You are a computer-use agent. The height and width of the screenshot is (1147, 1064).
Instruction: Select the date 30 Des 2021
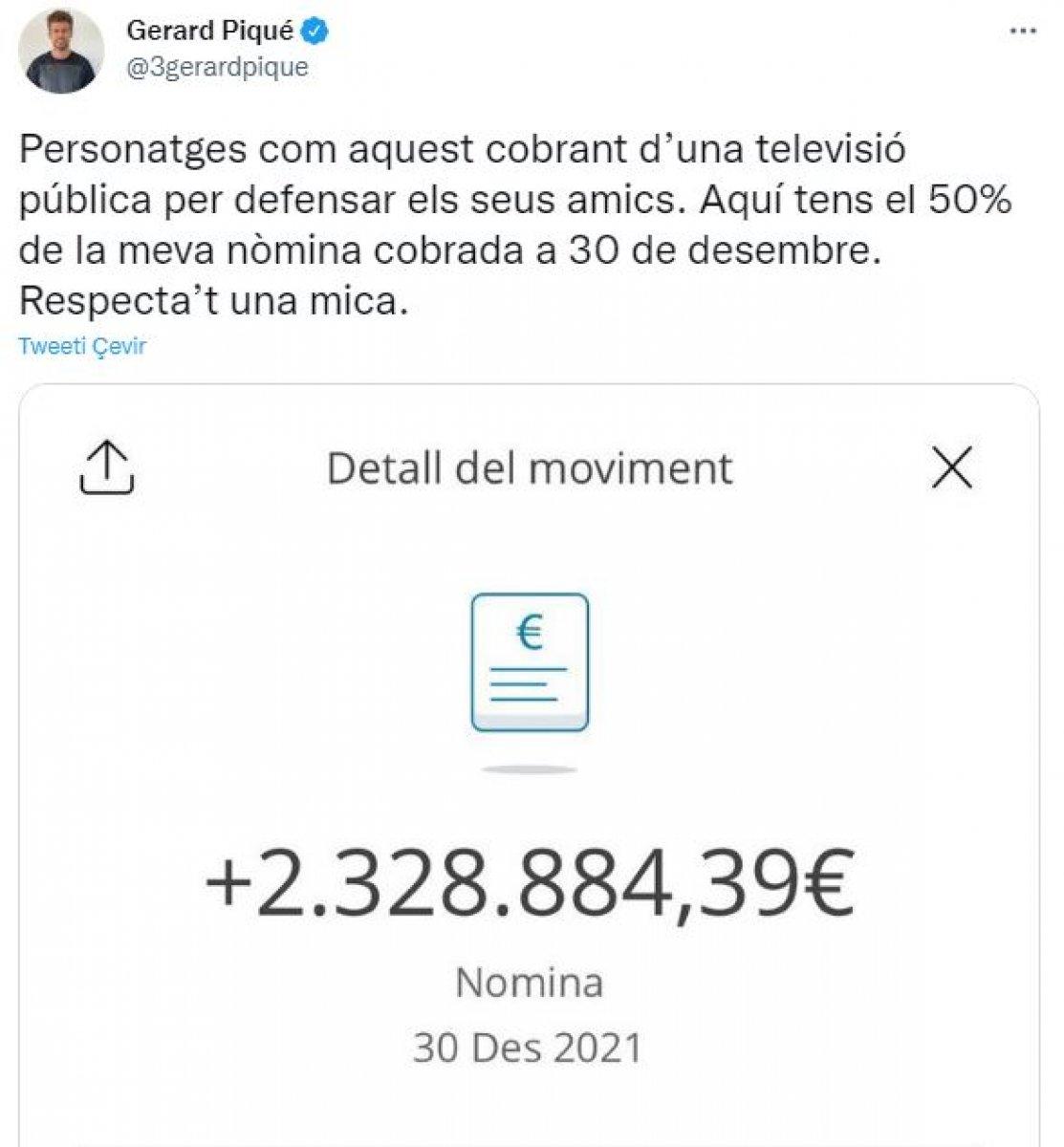529,1045
